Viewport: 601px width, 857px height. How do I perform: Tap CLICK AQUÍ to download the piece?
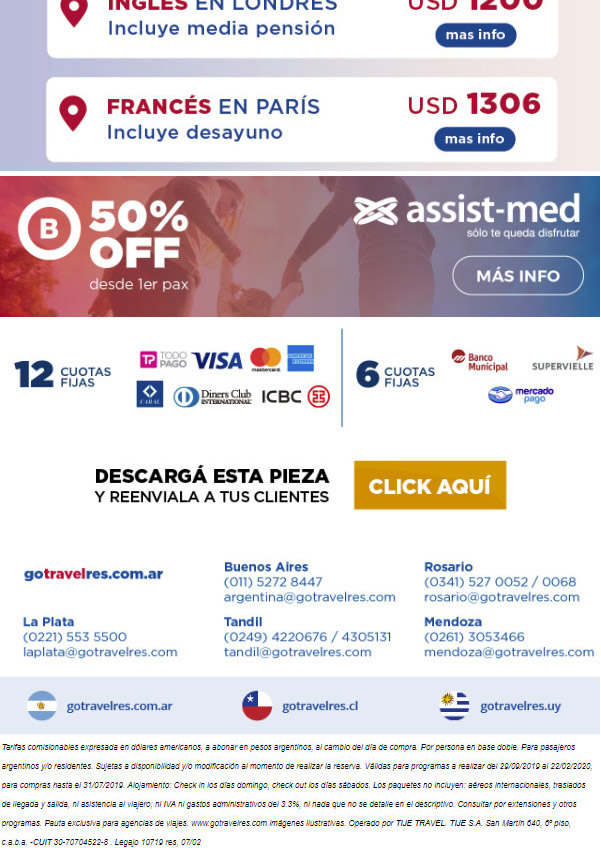429,486
